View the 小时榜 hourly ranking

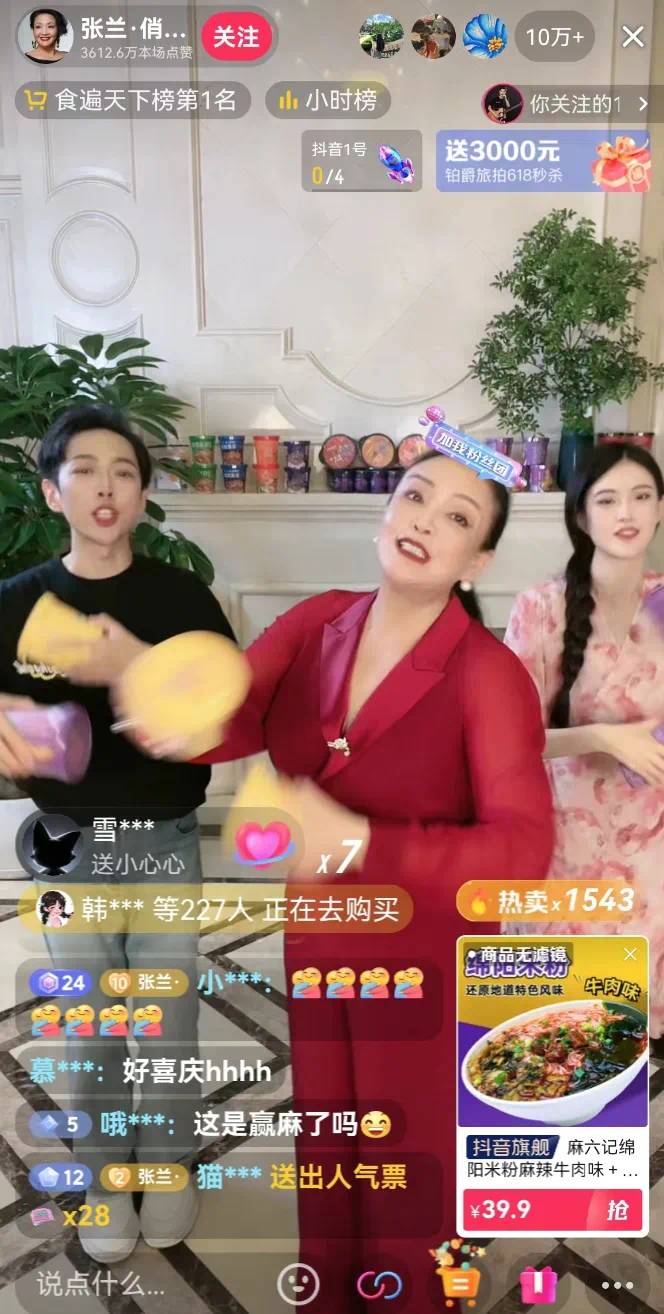click(327, 100)
